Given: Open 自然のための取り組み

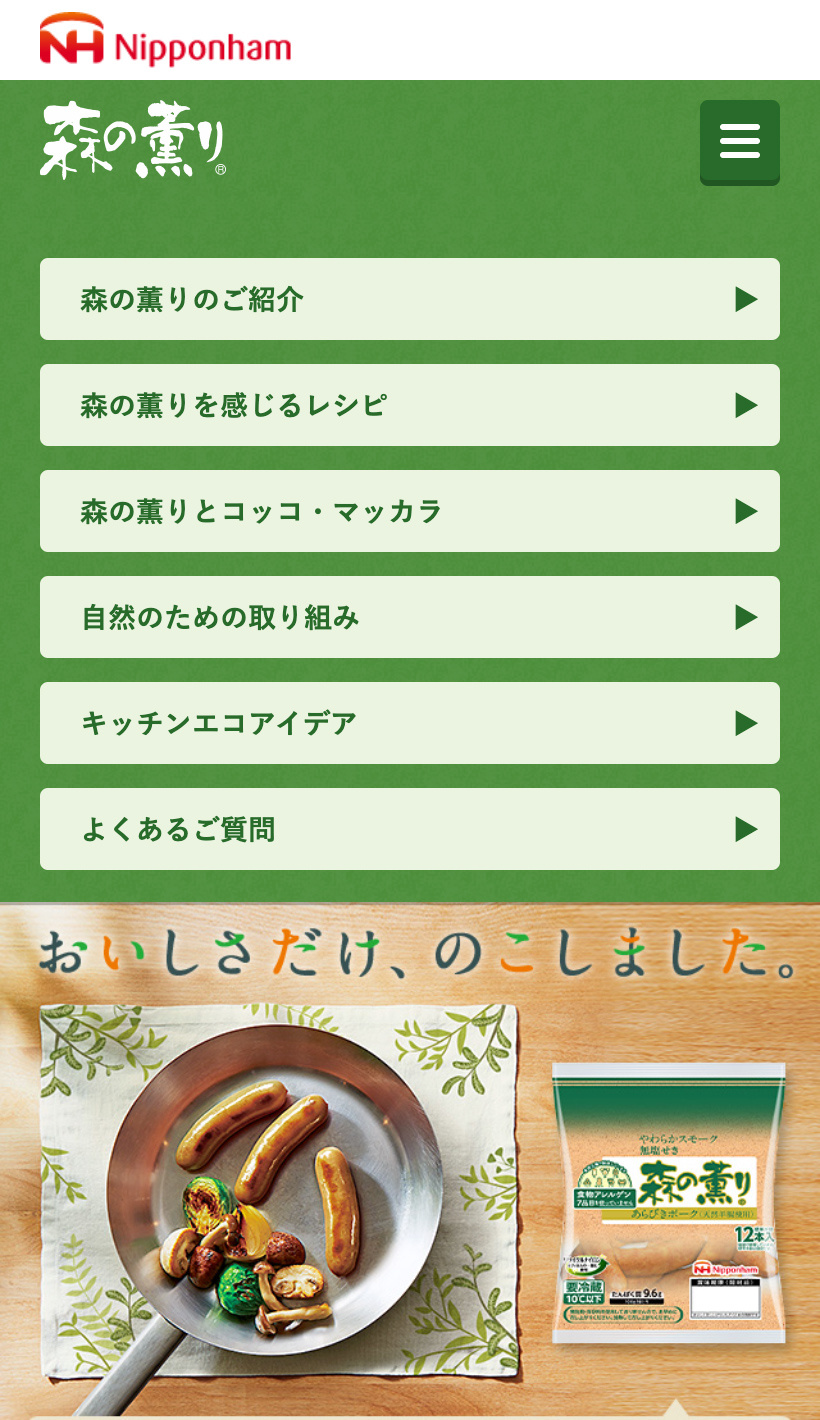Looking at the screenshot, I should coord(409,617).
